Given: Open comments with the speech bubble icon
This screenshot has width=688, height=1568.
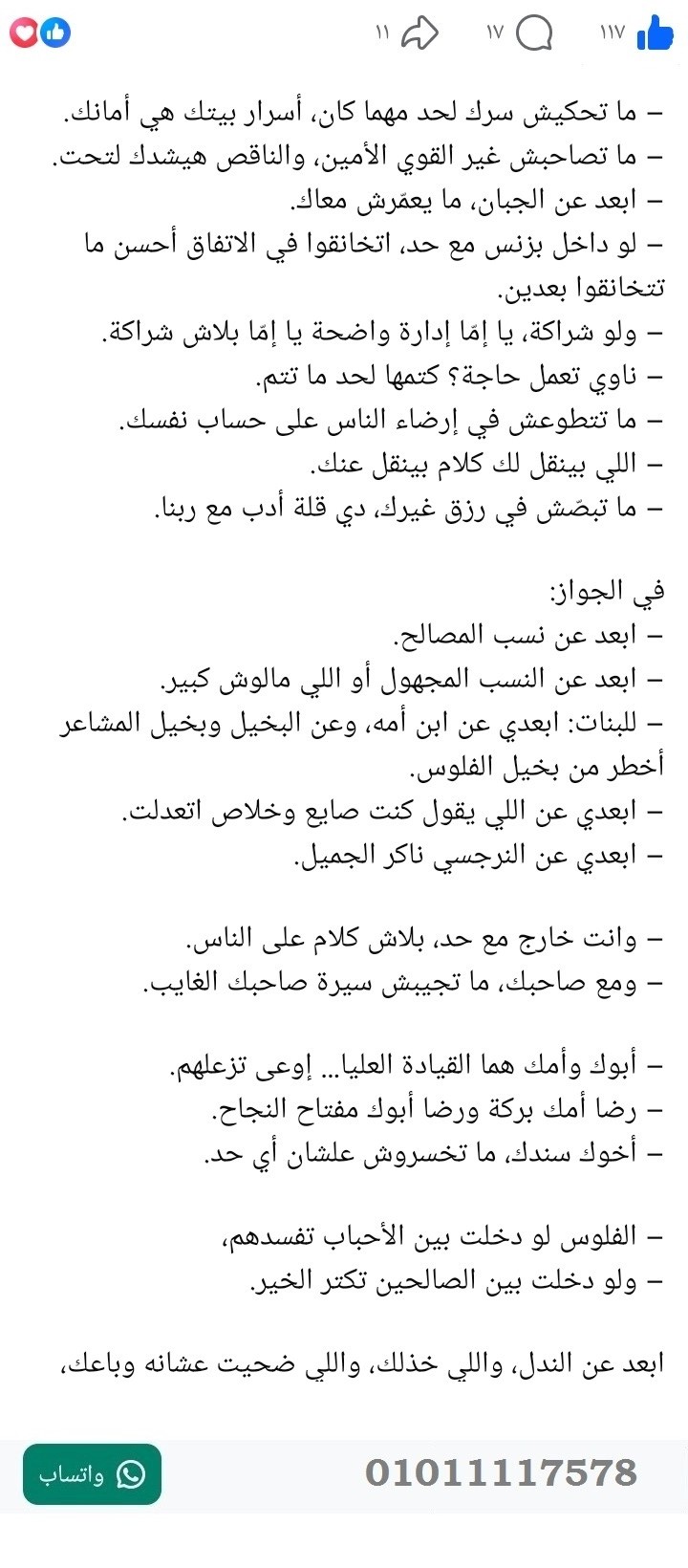Looking at the screenshot, I should click(x=535, y=32).
